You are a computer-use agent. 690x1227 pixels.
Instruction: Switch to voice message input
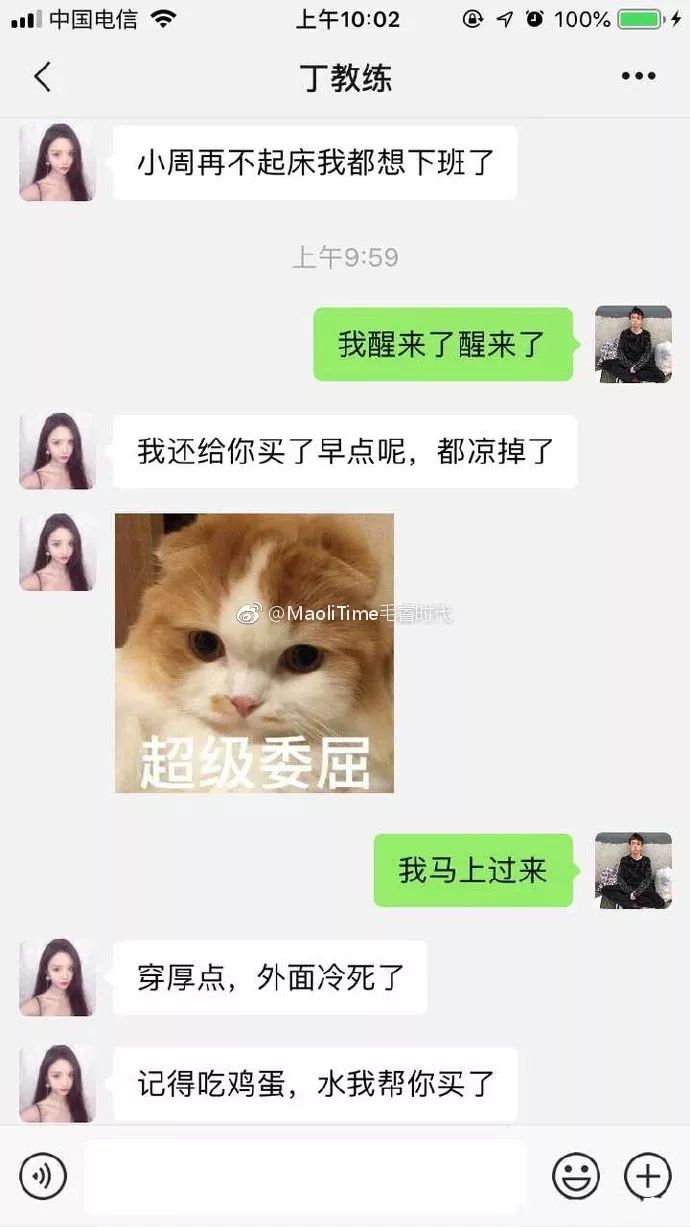coord(43,1176)
